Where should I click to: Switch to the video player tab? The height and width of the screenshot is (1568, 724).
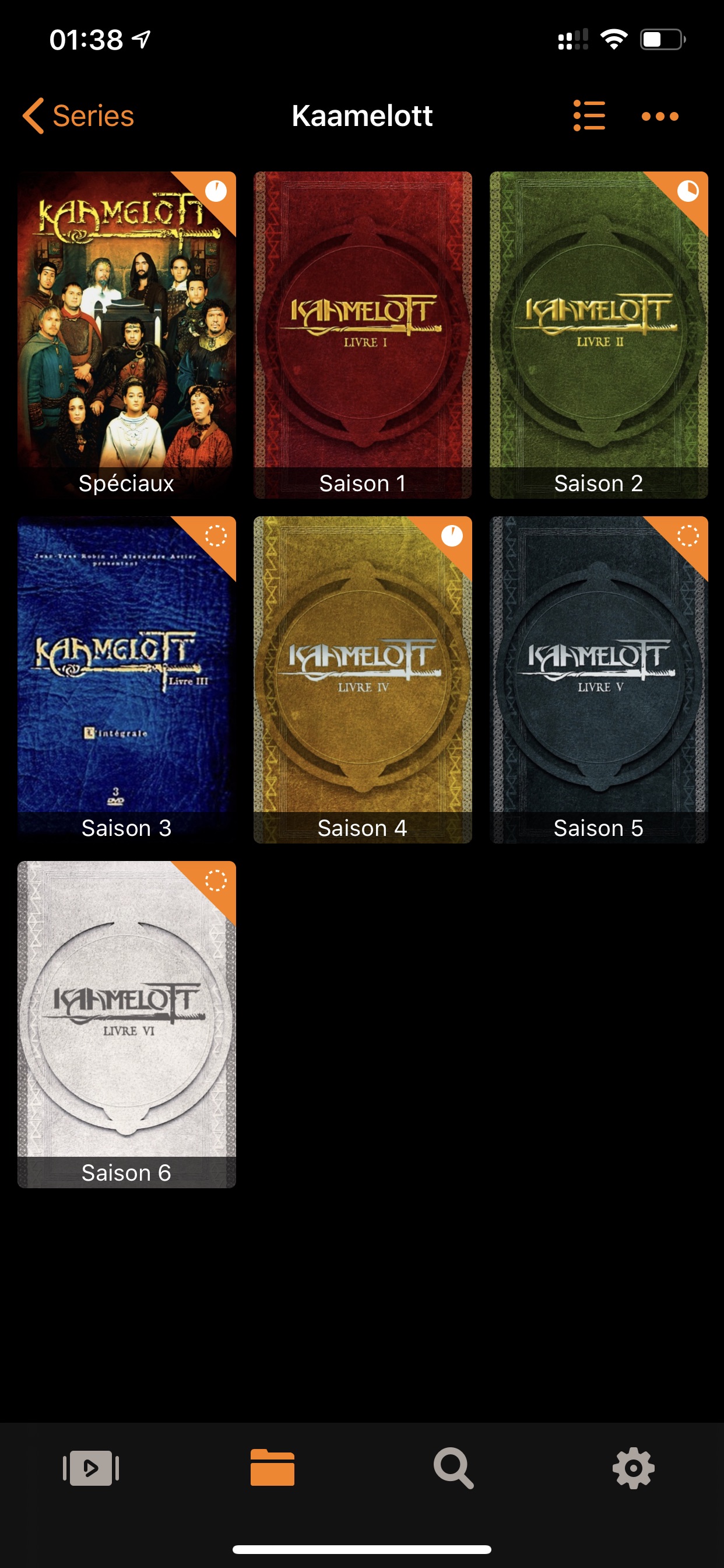[x=92, y=1468]
